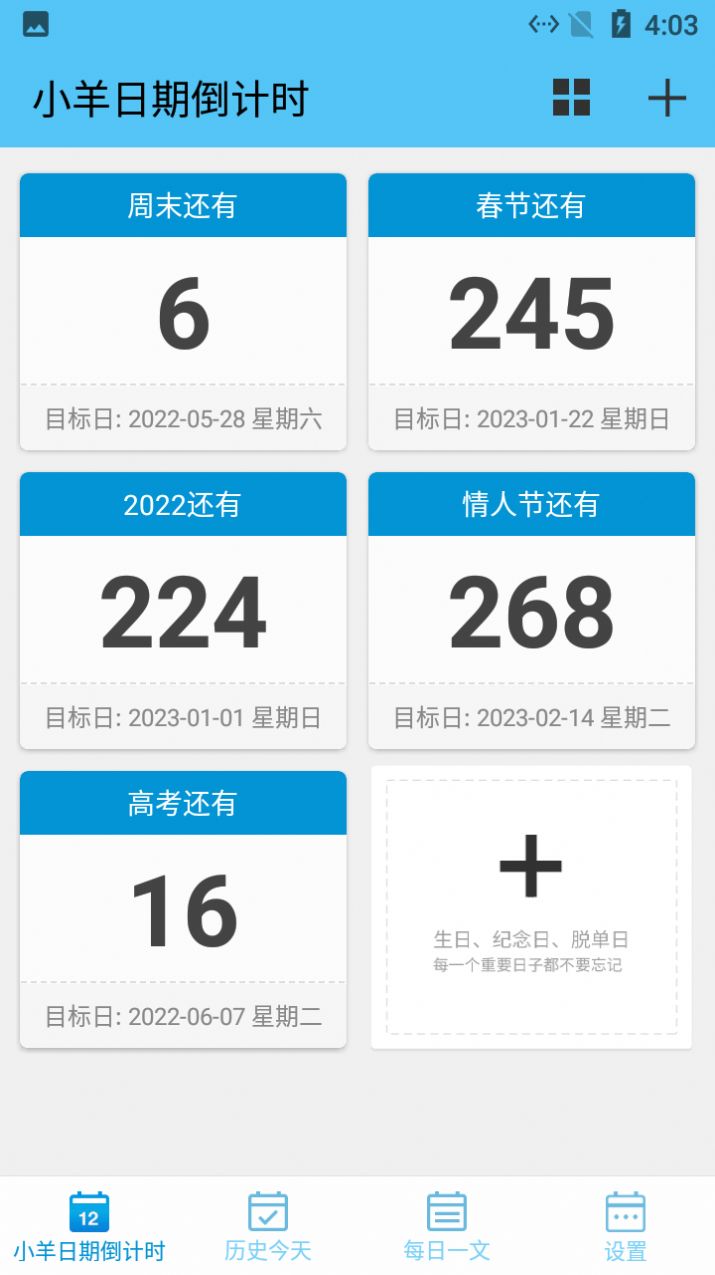The image size is (715, 1275).
Task: Add a new countdown from the top bar
Action: (x=666, y=98)
